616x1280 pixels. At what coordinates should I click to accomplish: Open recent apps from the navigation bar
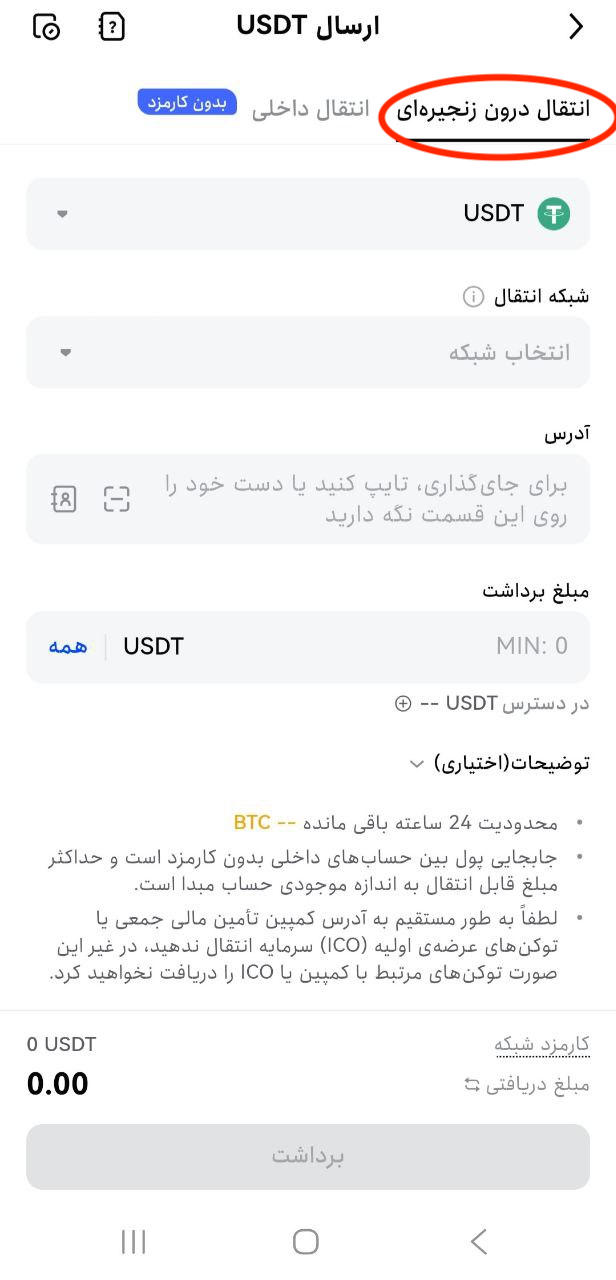click(x=133, y=1242)
